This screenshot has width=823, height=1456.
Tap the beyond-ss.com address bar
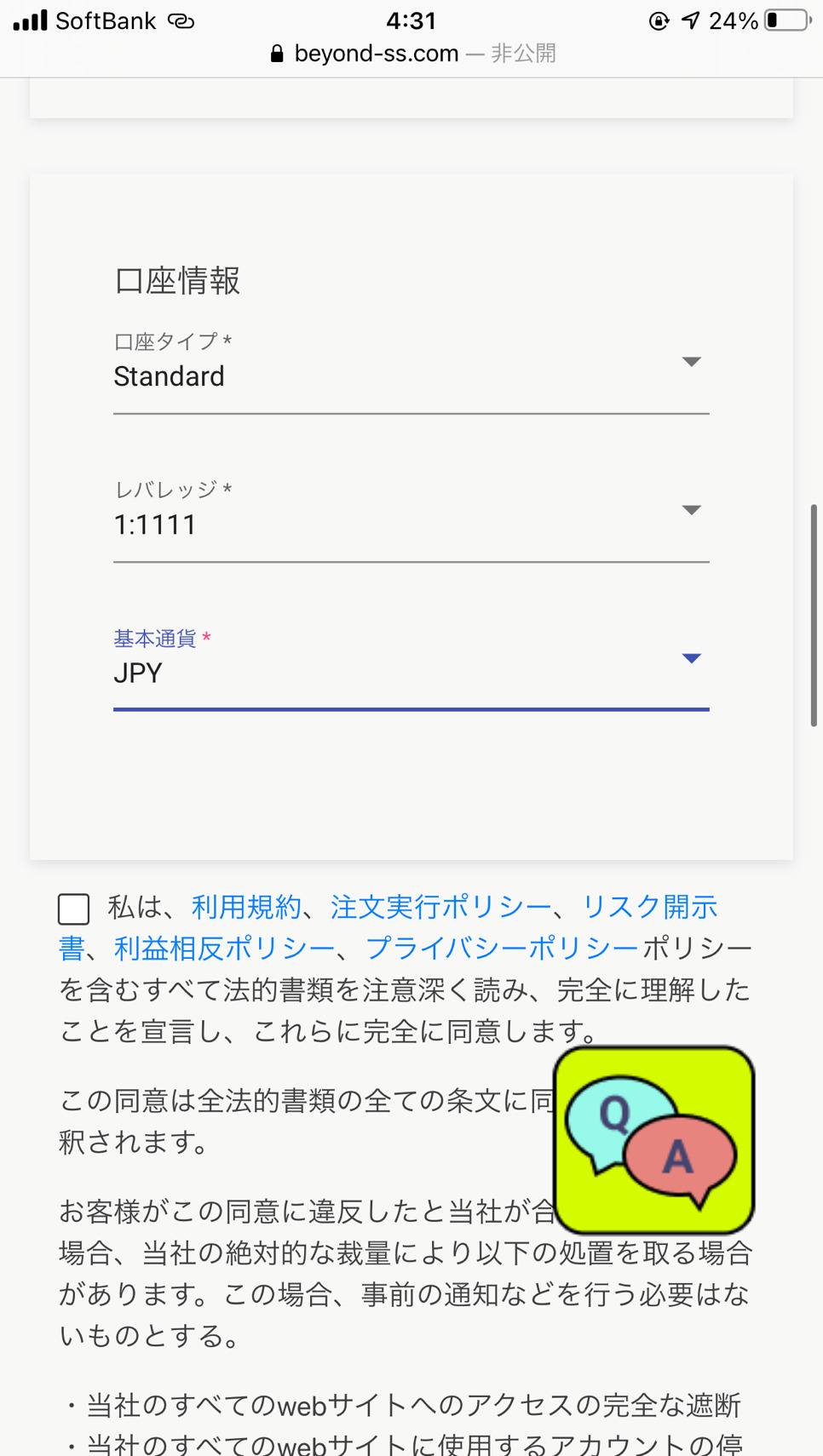(411, 54)
